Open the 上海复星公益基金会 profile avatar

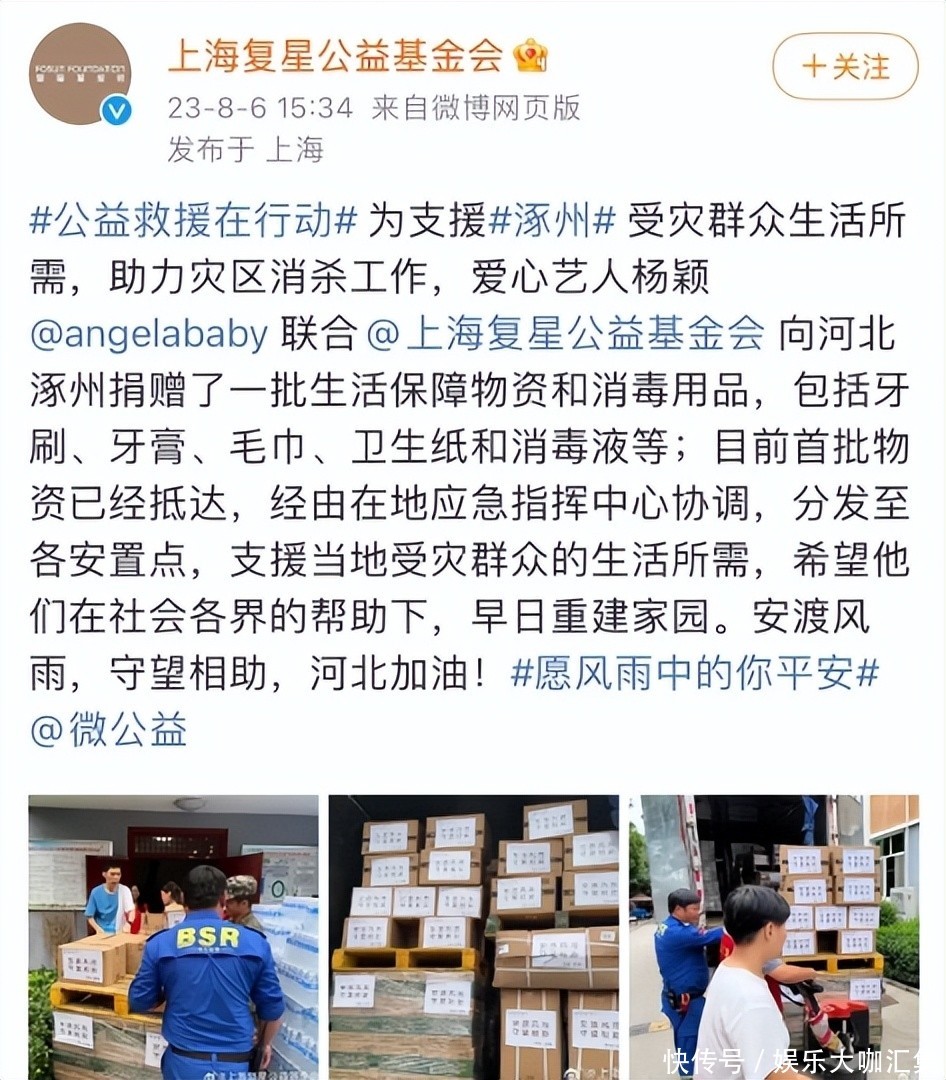pyautogui.click(x=80, y=74)
